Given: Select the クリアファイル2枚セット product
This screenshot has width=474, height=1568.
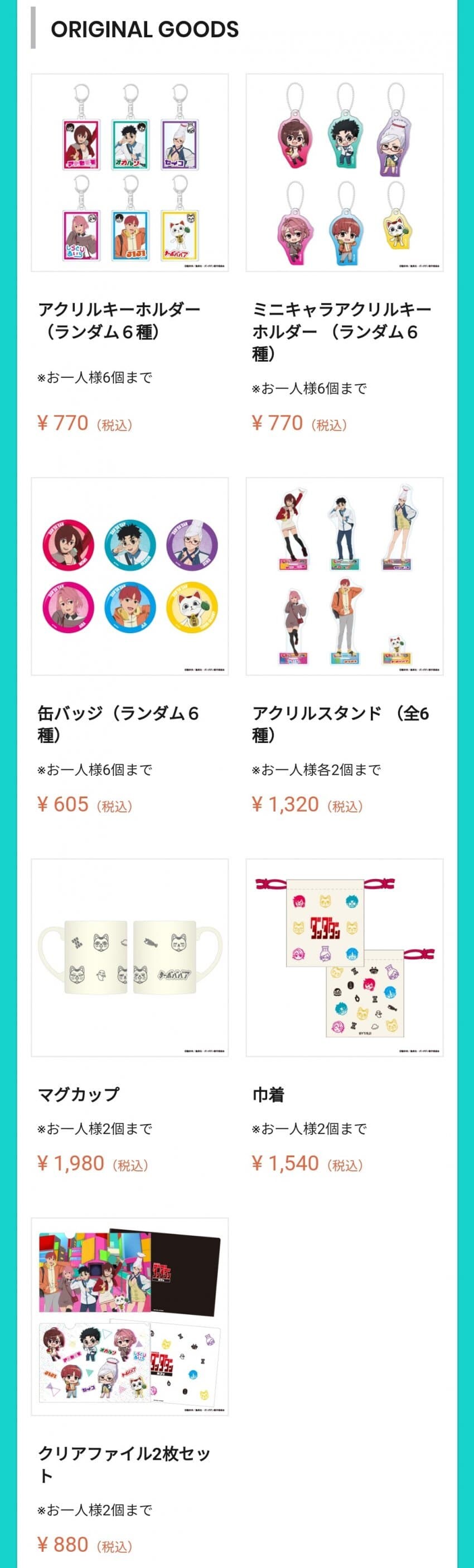Looking at the screenshot, I should (x=130, y=1316).
